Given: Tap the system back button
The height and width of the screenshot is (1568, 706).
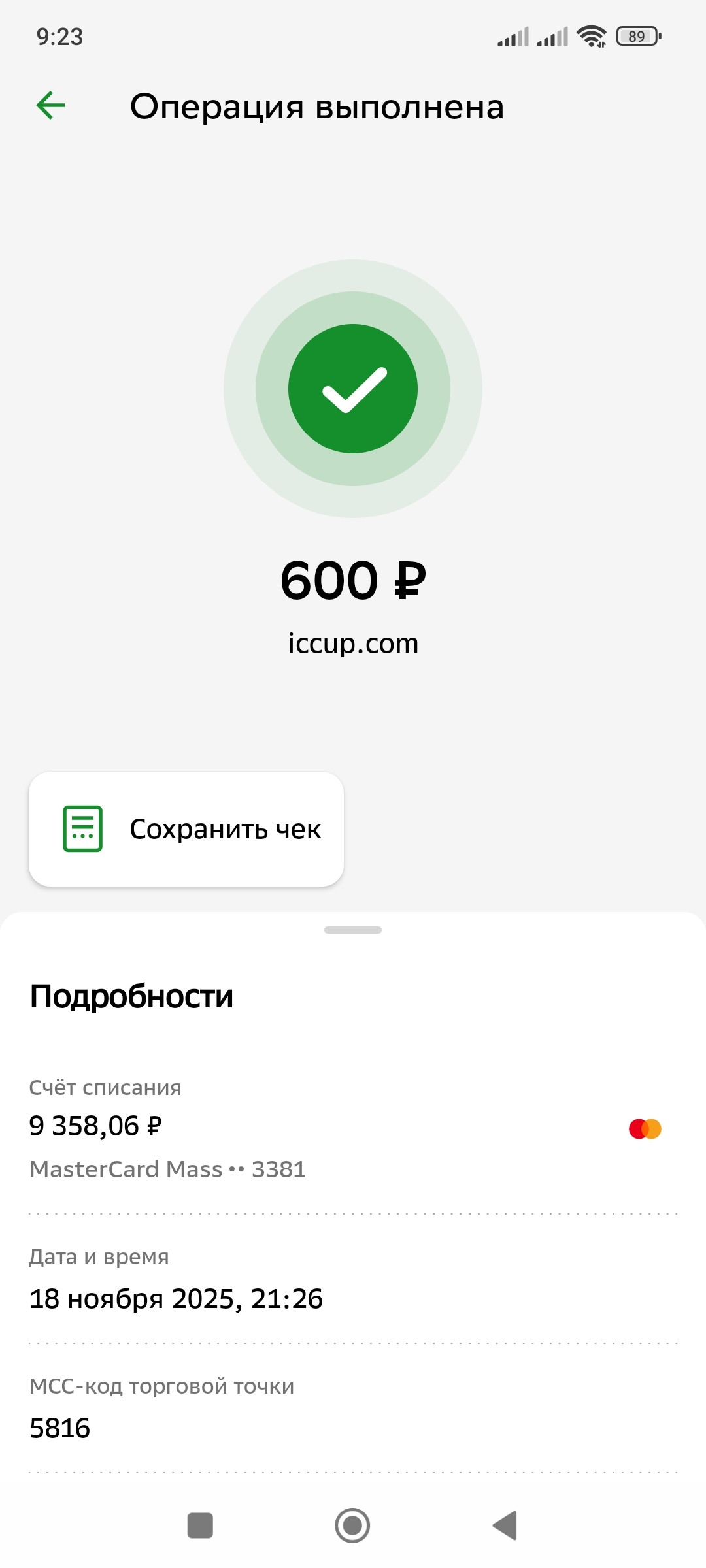Looking at the screenshot, I should pos(505,1526).
